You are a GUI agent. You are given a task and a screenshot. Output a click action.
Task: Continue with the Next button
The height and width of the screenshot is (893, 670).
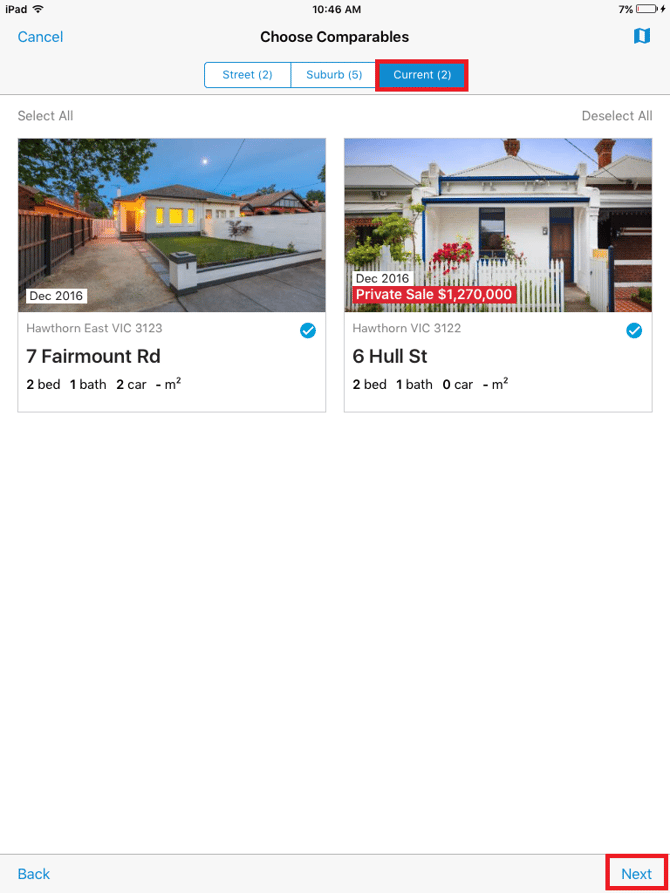636,874
